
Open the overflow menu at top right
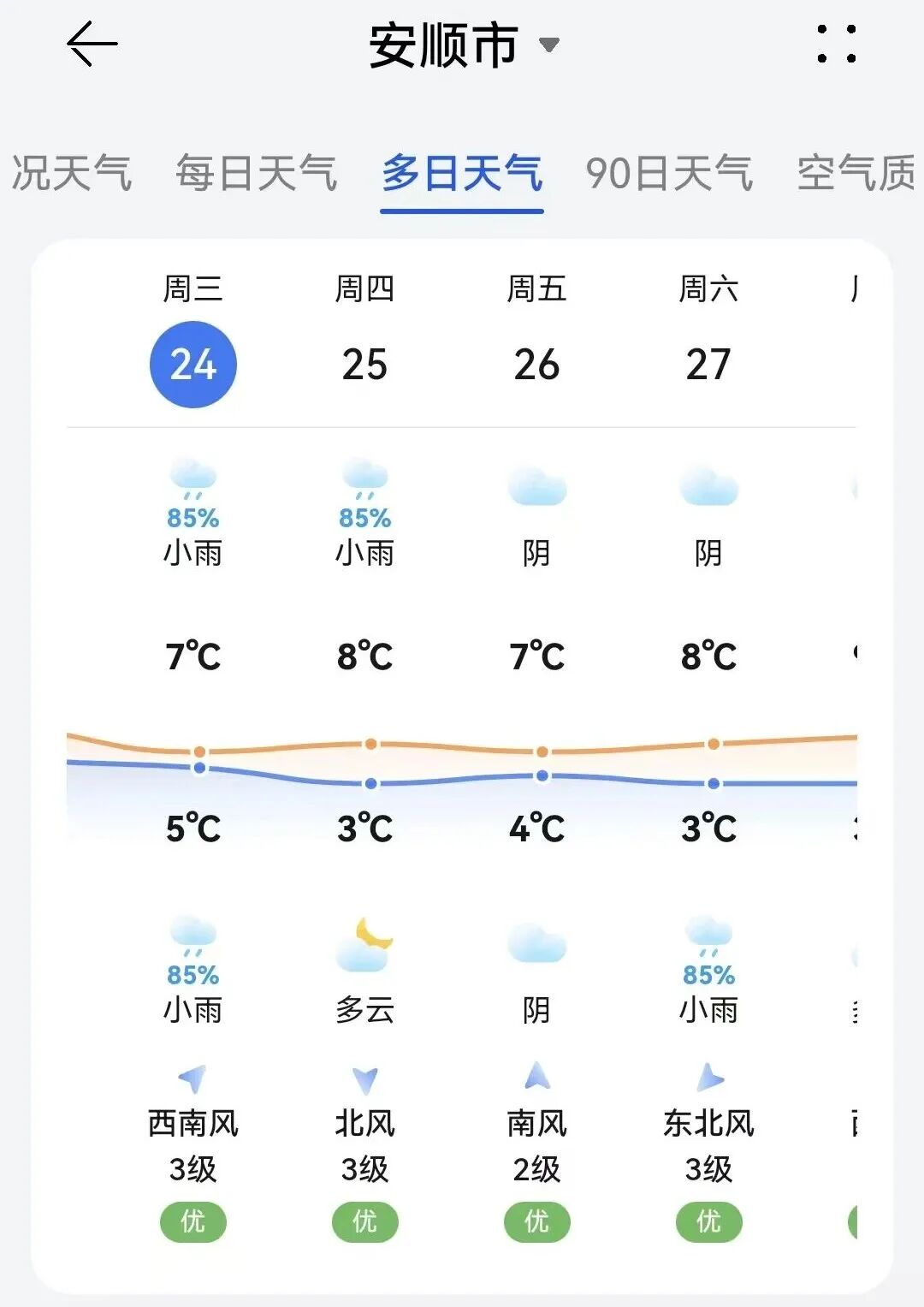pyautogui.click(x=834, y=48)
